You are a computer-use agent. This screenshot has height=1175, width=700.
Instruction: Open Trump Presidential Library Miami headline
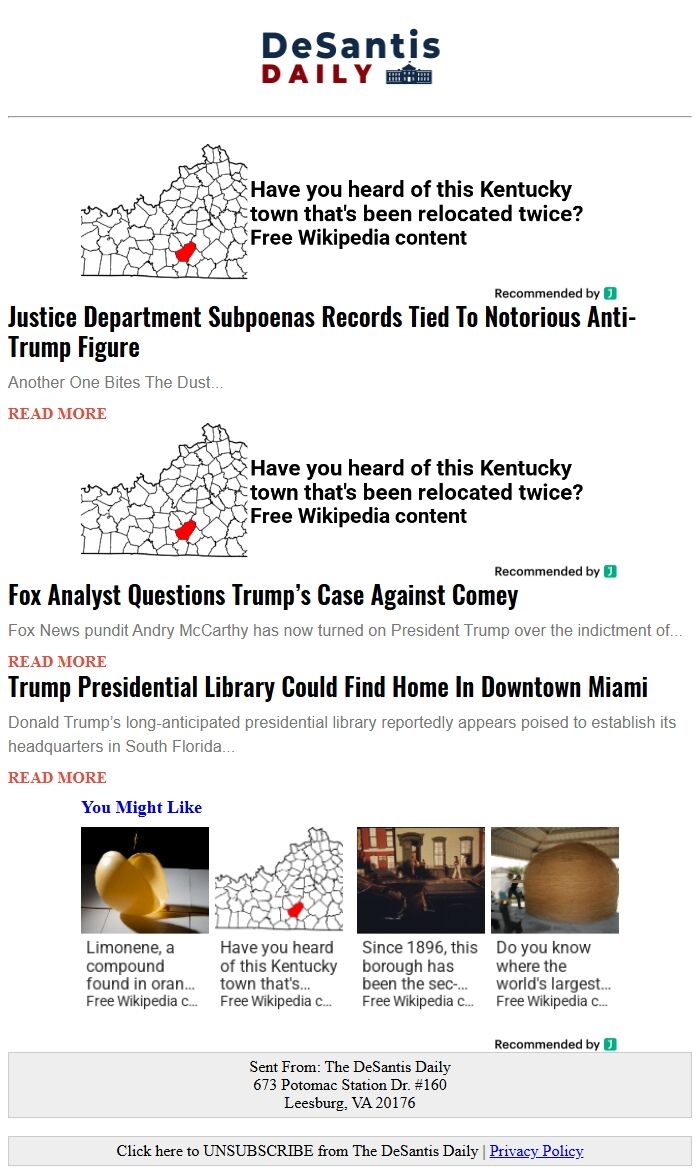point(328,688)
